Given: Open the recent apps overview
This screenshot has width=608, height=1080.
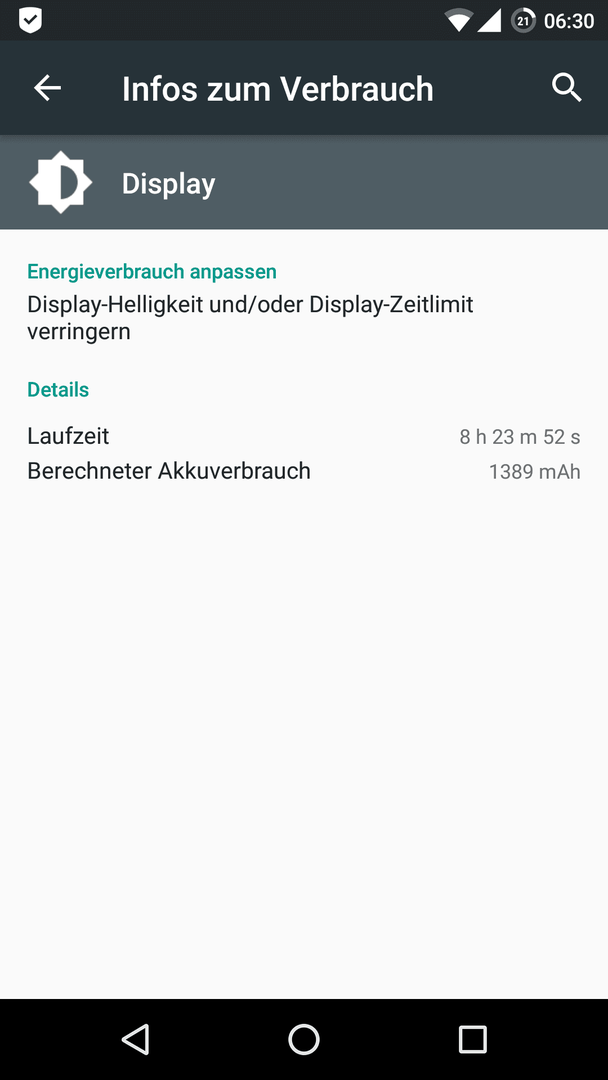Looking at the screenshot, I should tap(472, 1039).
